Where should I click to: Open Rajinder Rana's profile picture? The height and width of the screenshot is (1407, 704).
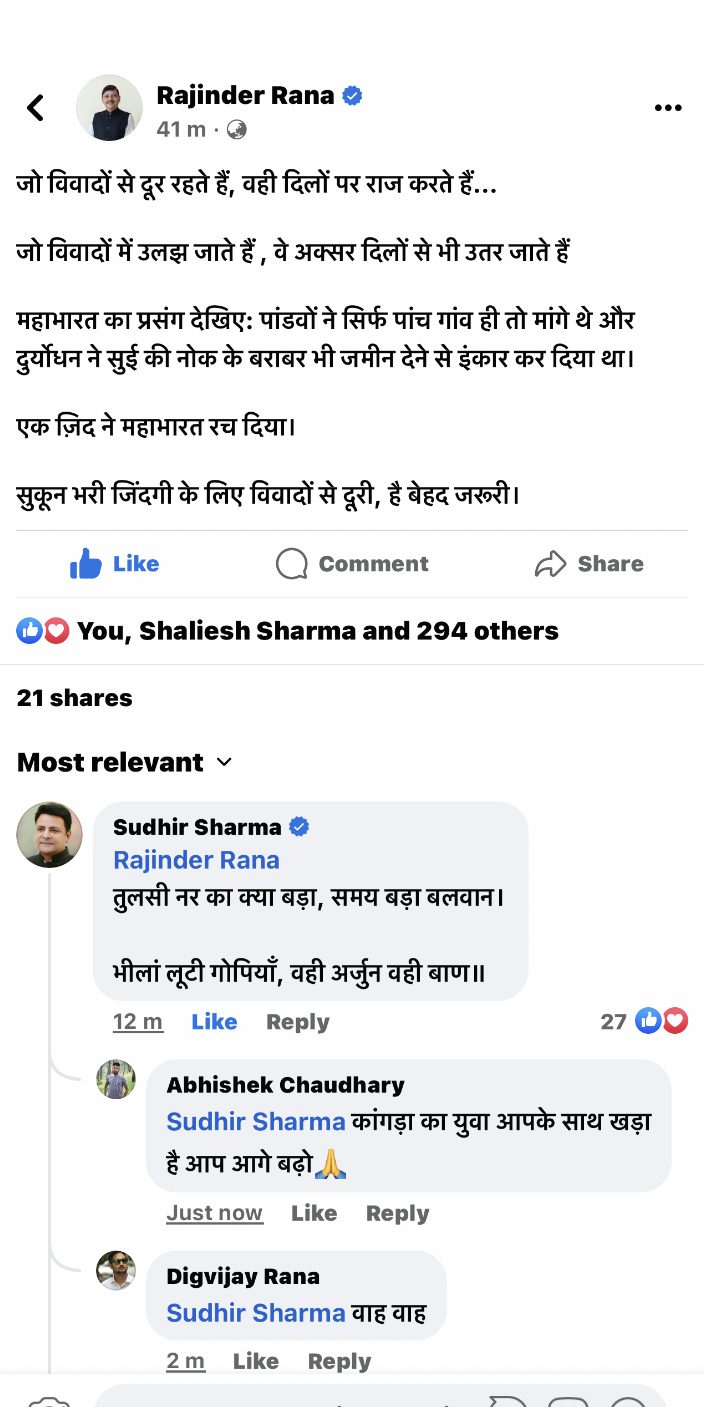pyautogui.click(x=109, y=107)
